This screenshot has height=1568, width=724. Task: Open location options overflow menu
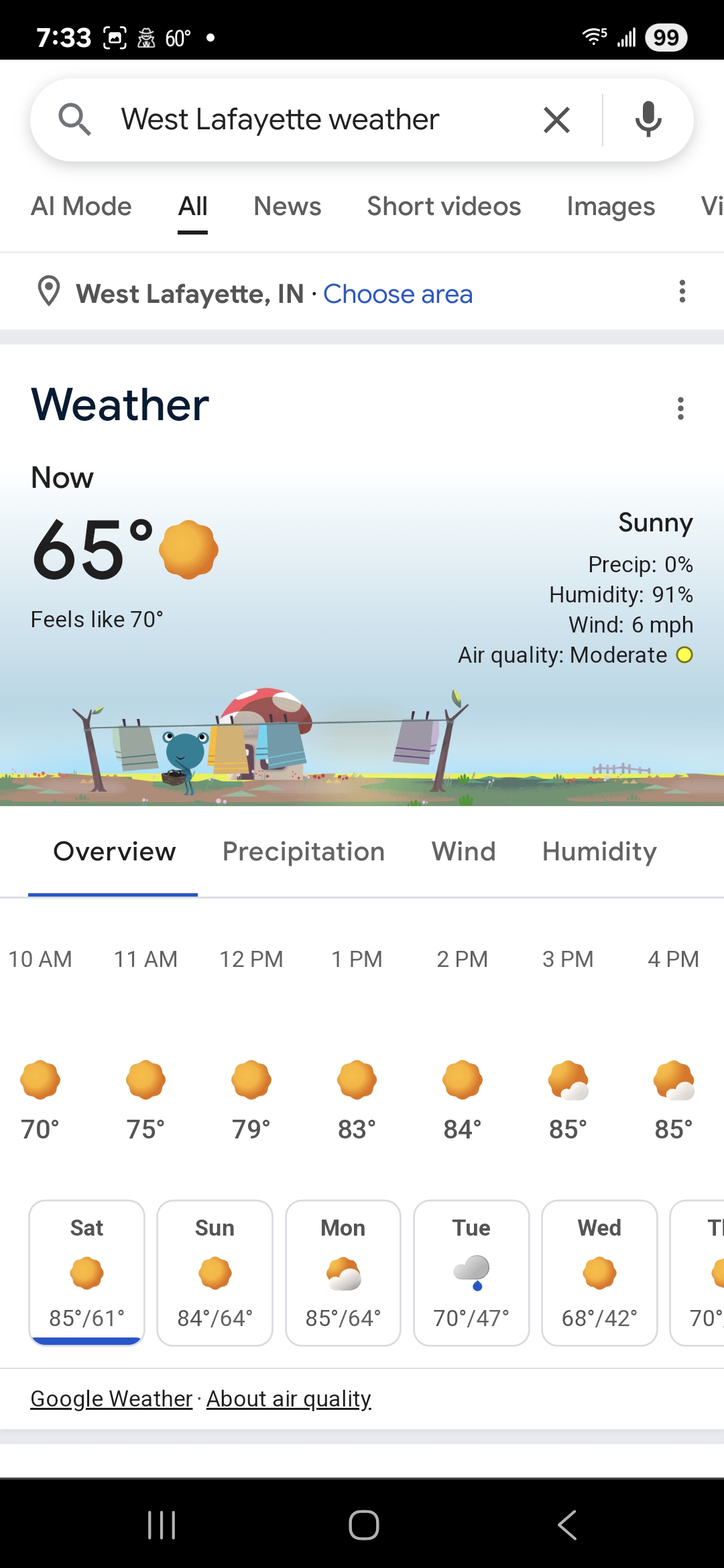coord(682,291)
